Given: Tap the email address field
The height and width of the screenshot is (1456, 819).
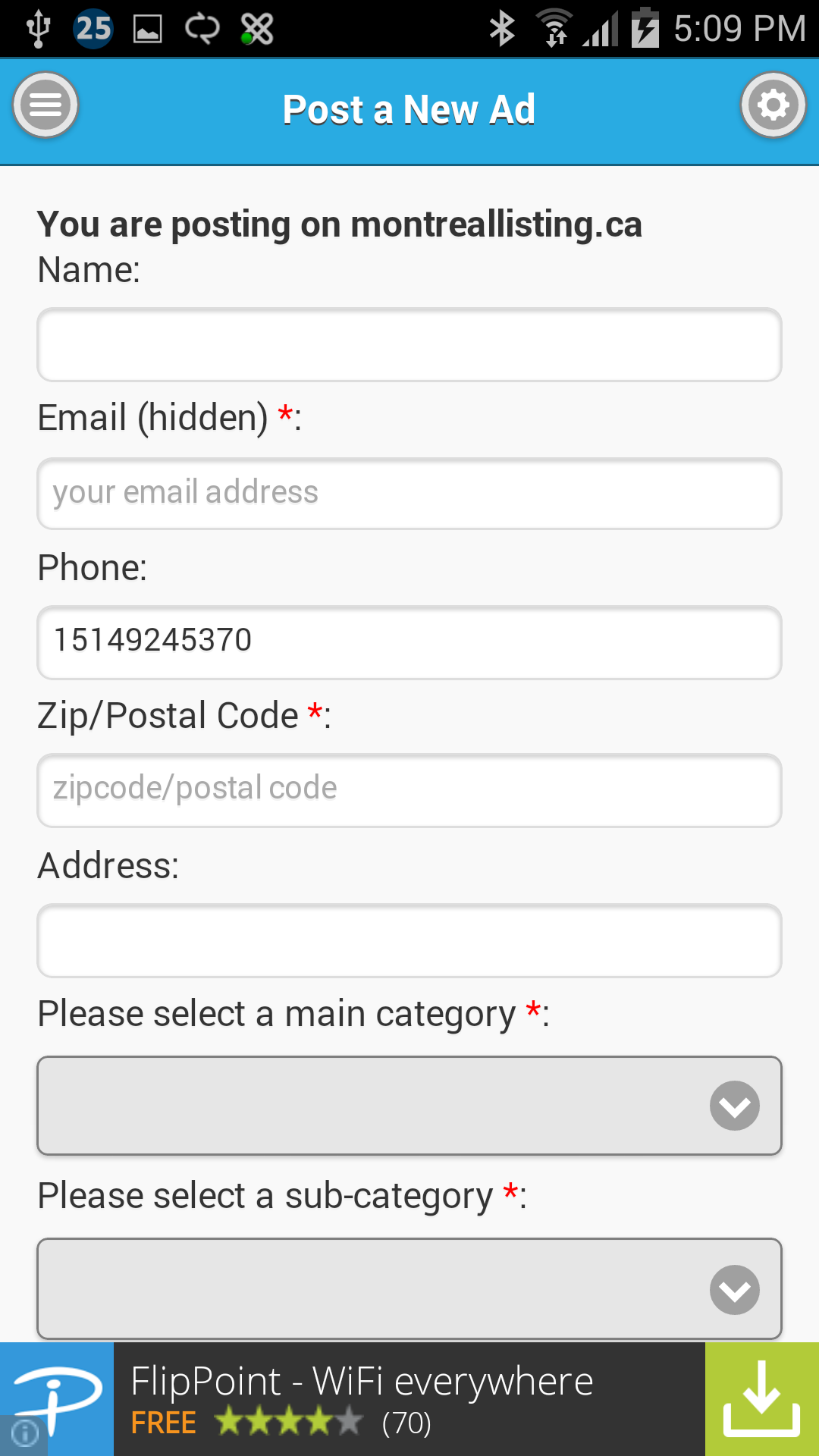Looking at the screenshot, I should click(x=409, y=493).
